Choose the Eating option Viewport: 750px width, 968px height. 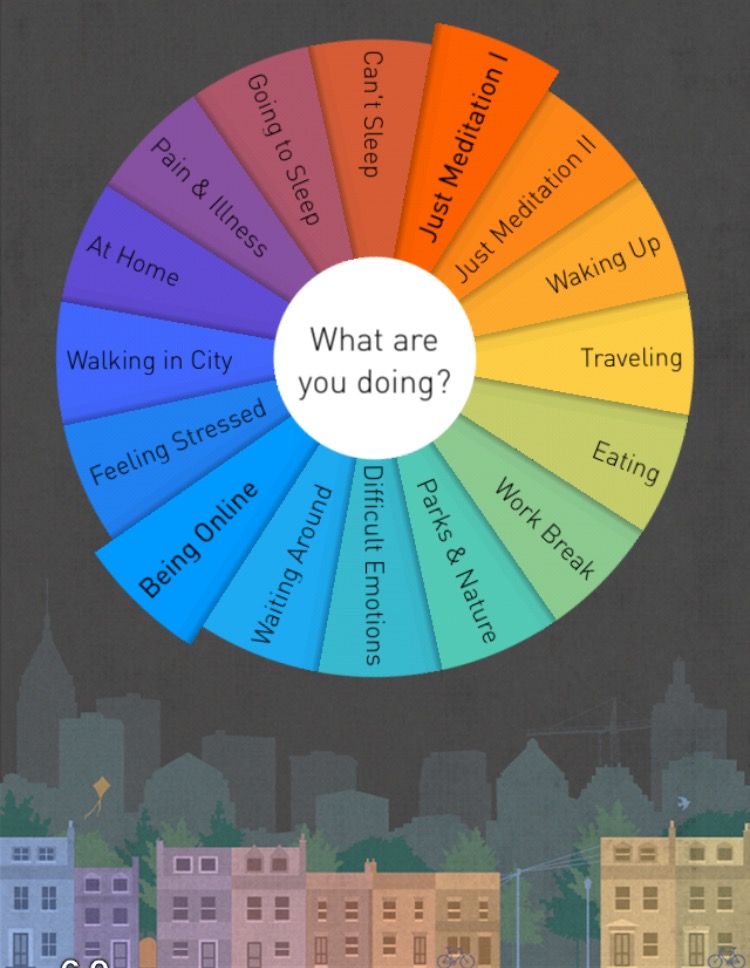(626, 461)
